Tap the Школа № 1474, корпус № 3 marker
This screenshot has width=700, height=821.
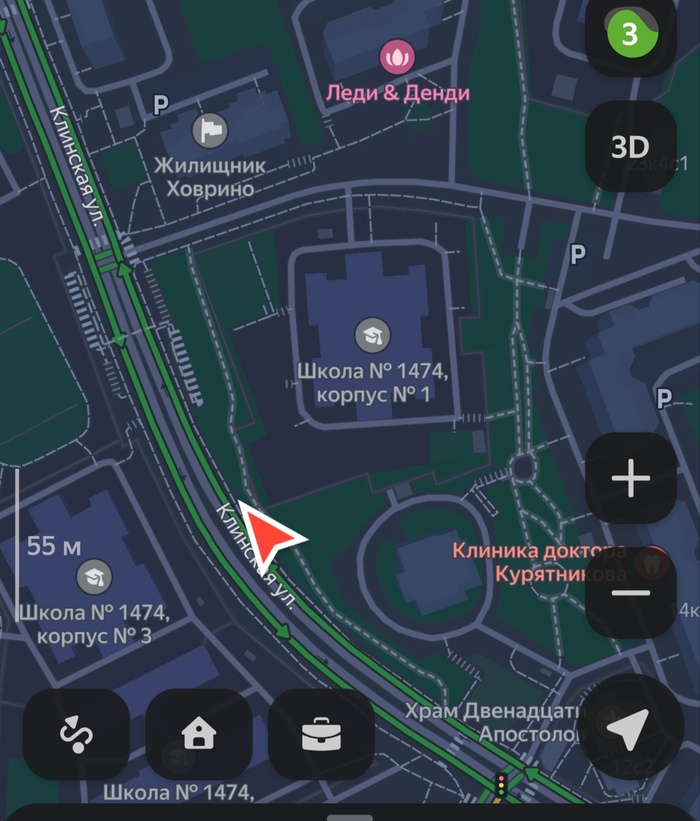coord(94,576)
